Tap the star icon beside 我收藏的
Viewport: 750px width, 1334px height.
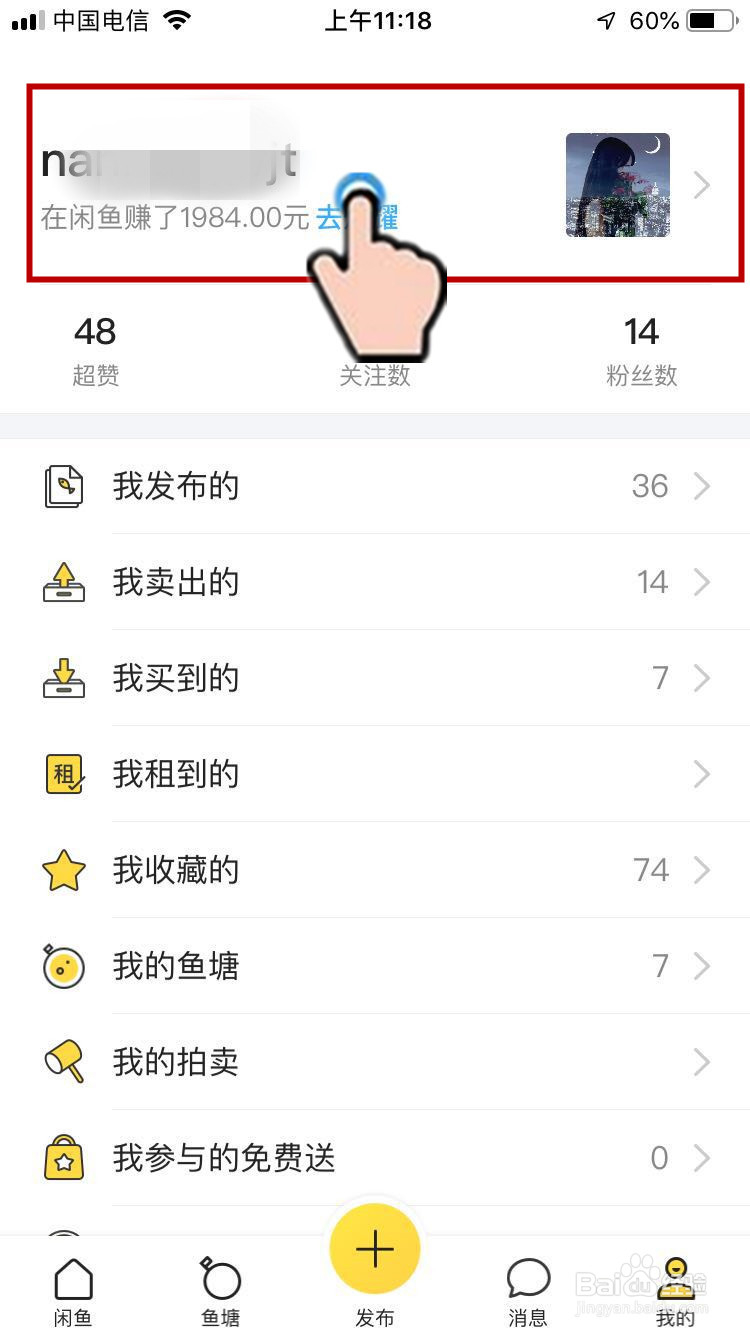click(64, 870)
